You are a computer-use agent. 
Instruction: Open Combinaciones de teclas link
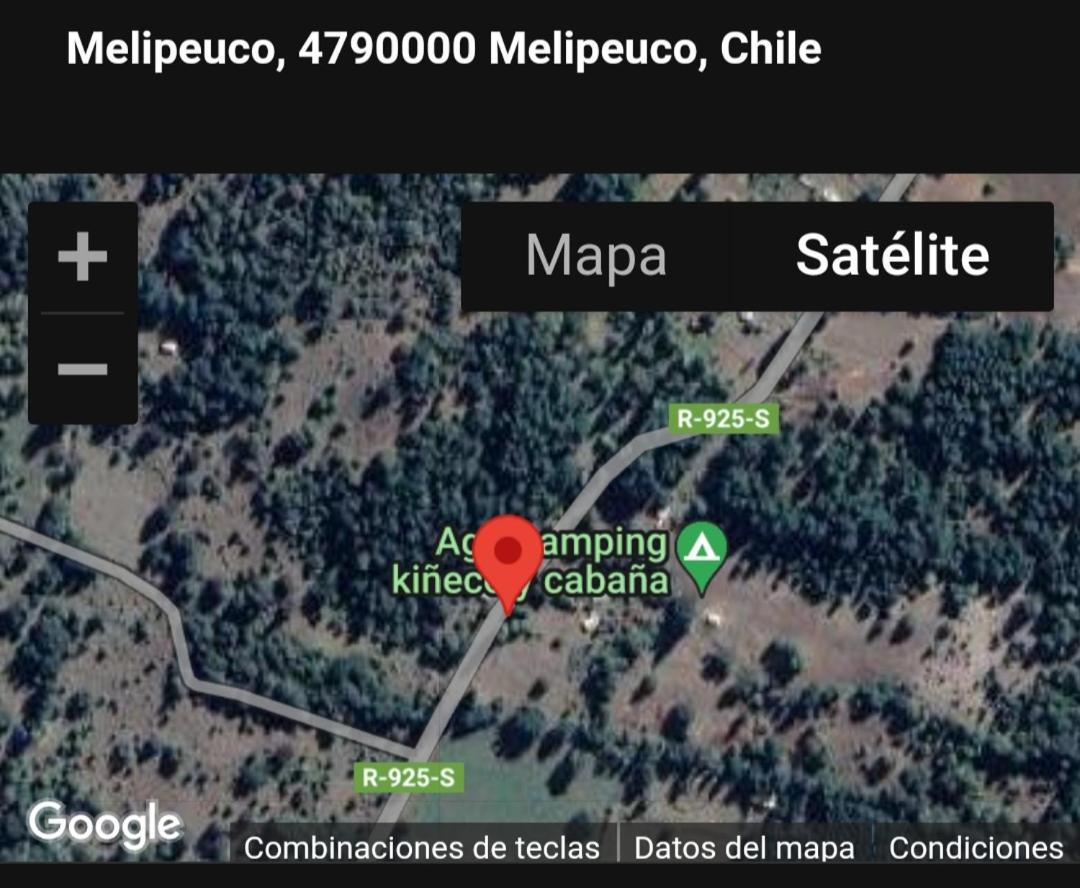pos(421,847)
